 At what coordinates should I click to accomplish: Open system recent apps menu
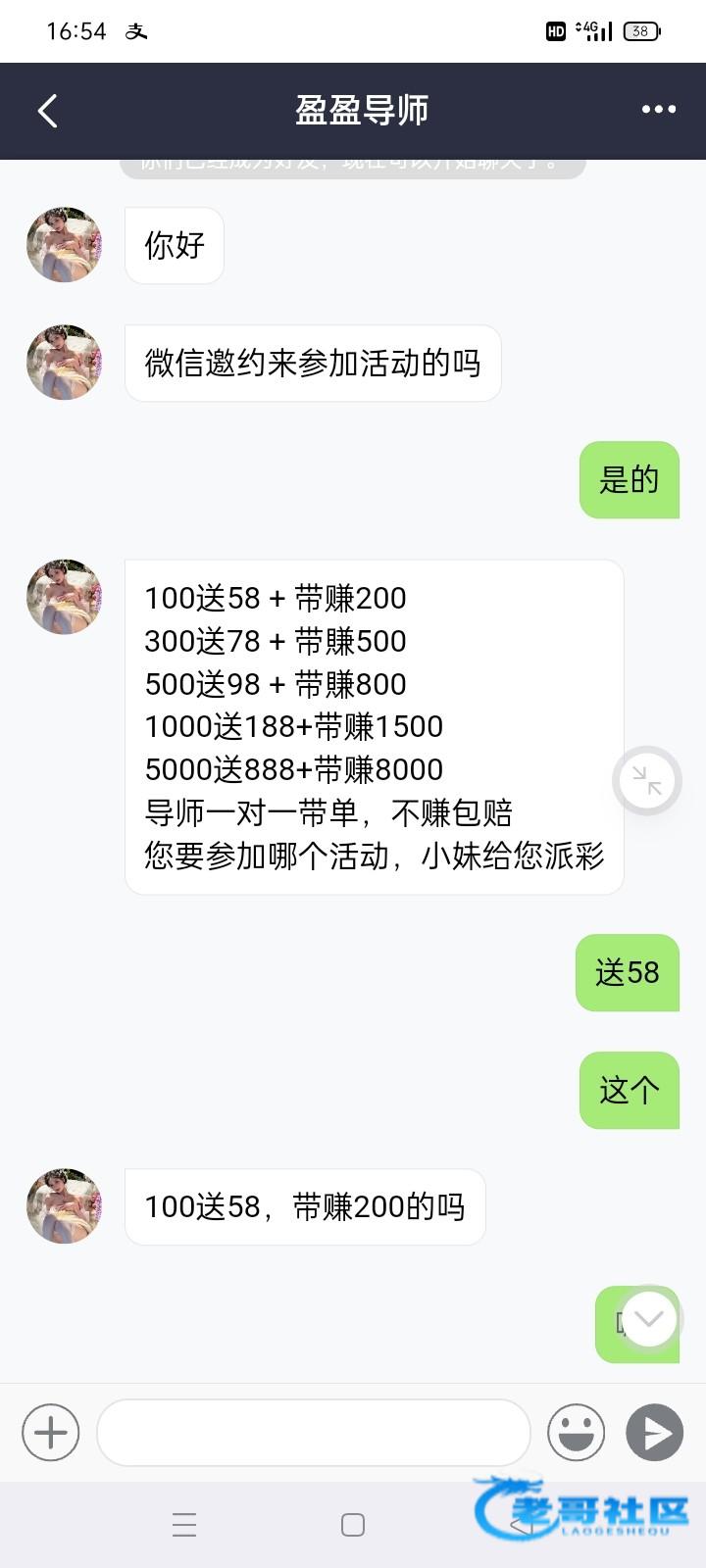[184, 1525]
